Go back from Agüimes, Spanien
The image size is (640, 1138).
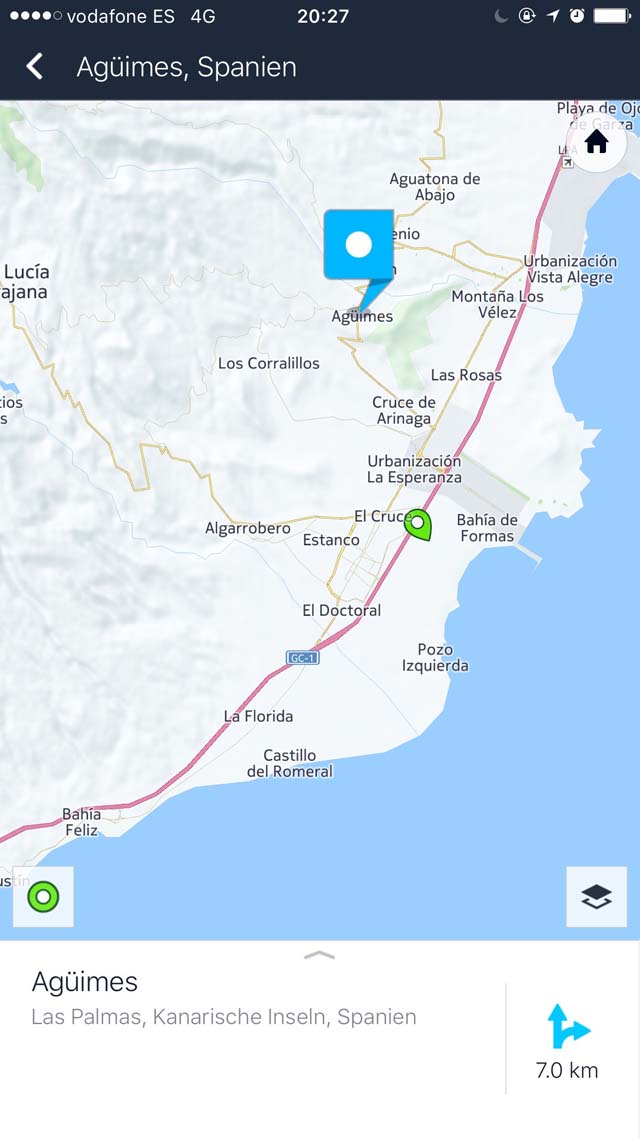tap(35, 67)
